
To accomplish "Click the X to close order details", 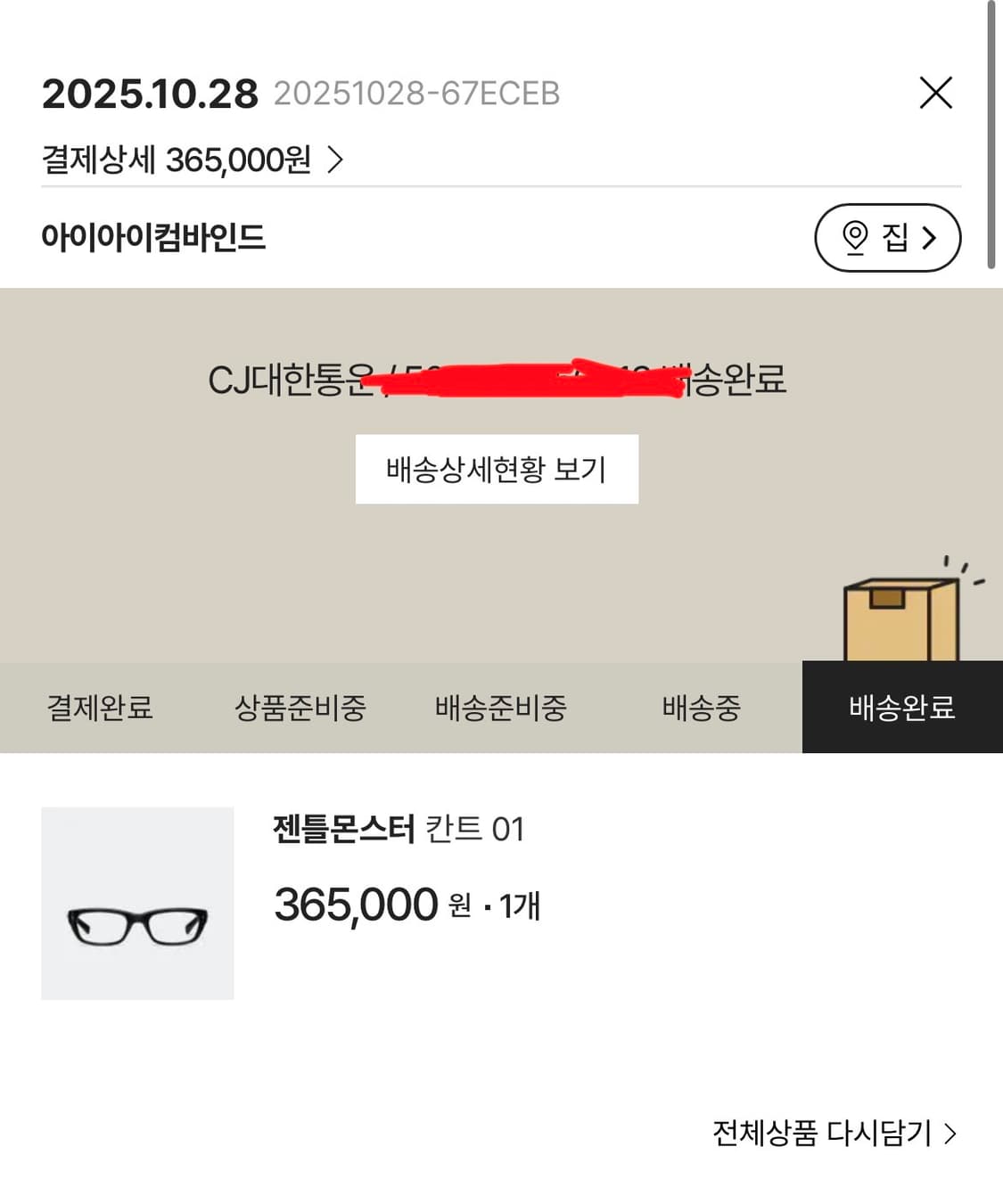I will pyautogui.click(x=935, y=93).
